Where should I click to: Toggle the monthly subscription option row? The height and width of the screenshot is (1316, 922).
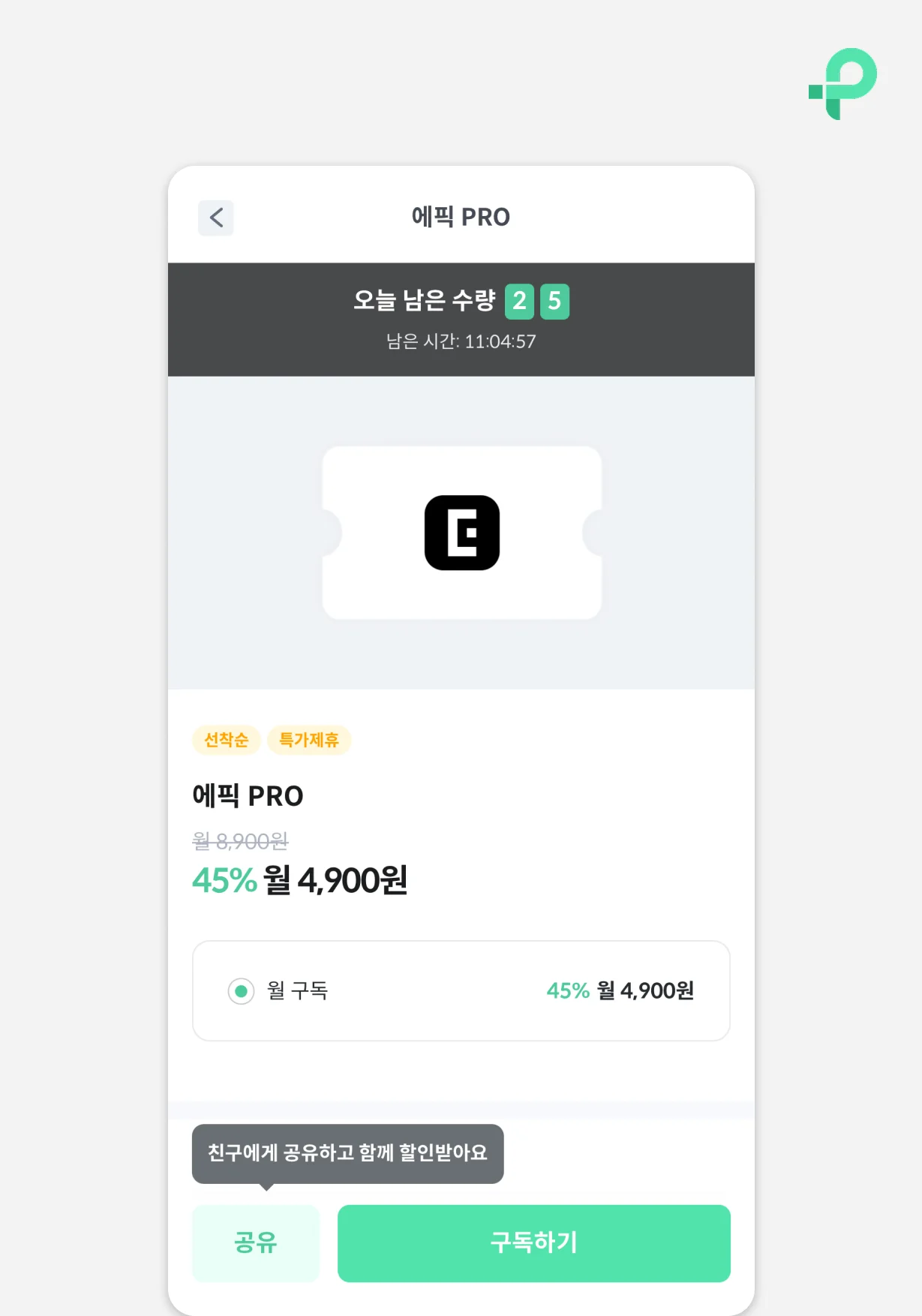461,990
